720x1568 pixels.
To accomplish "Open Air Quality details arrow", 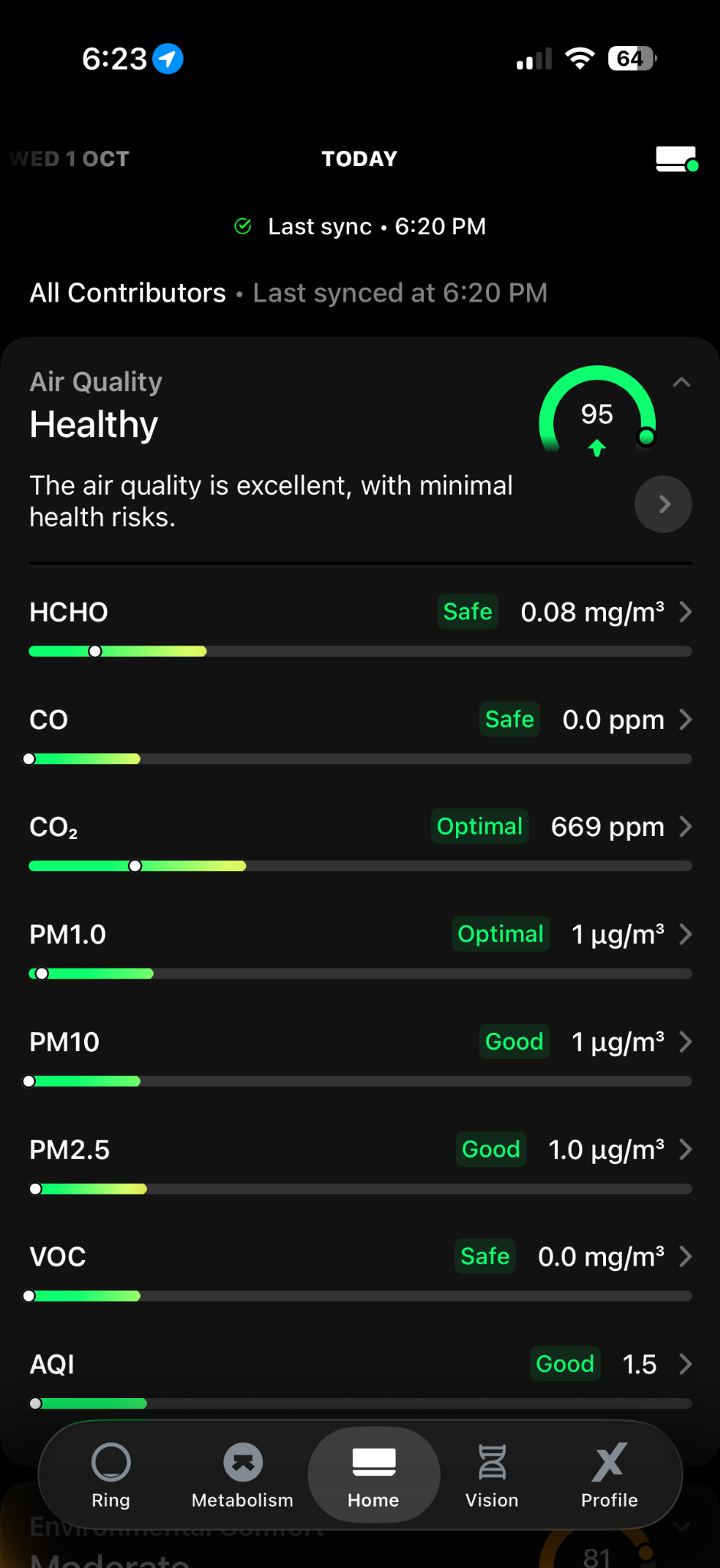I will pyautogui.click(x=663, y=504).
